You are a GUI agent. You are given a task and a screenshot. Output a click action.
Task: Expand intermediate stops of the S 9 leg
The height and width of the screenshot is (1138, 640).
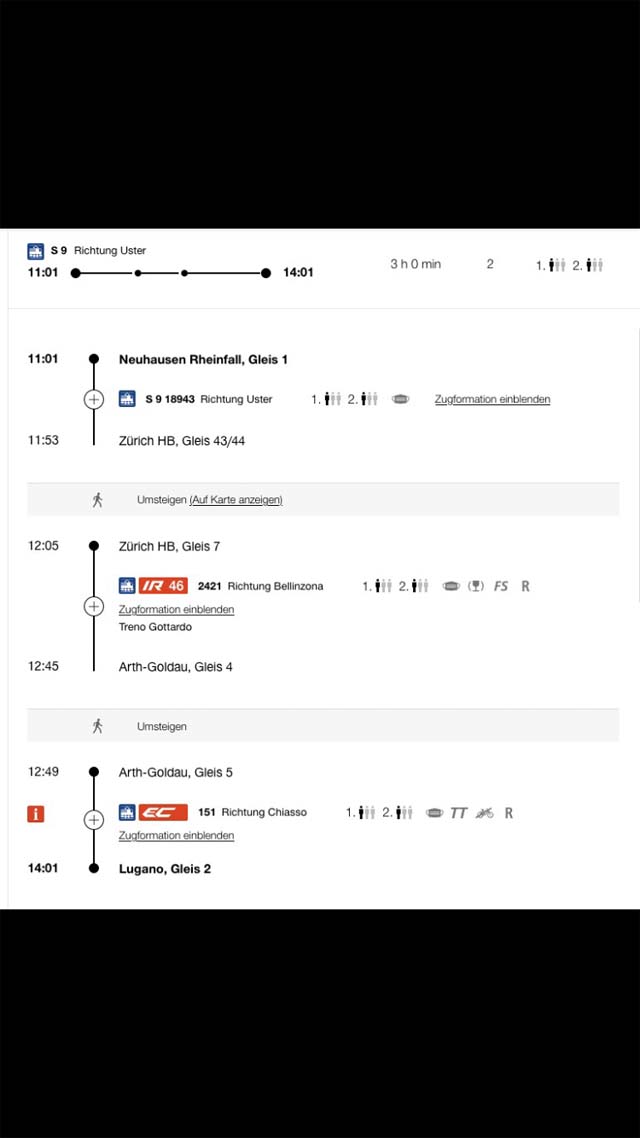pos(94,399)
